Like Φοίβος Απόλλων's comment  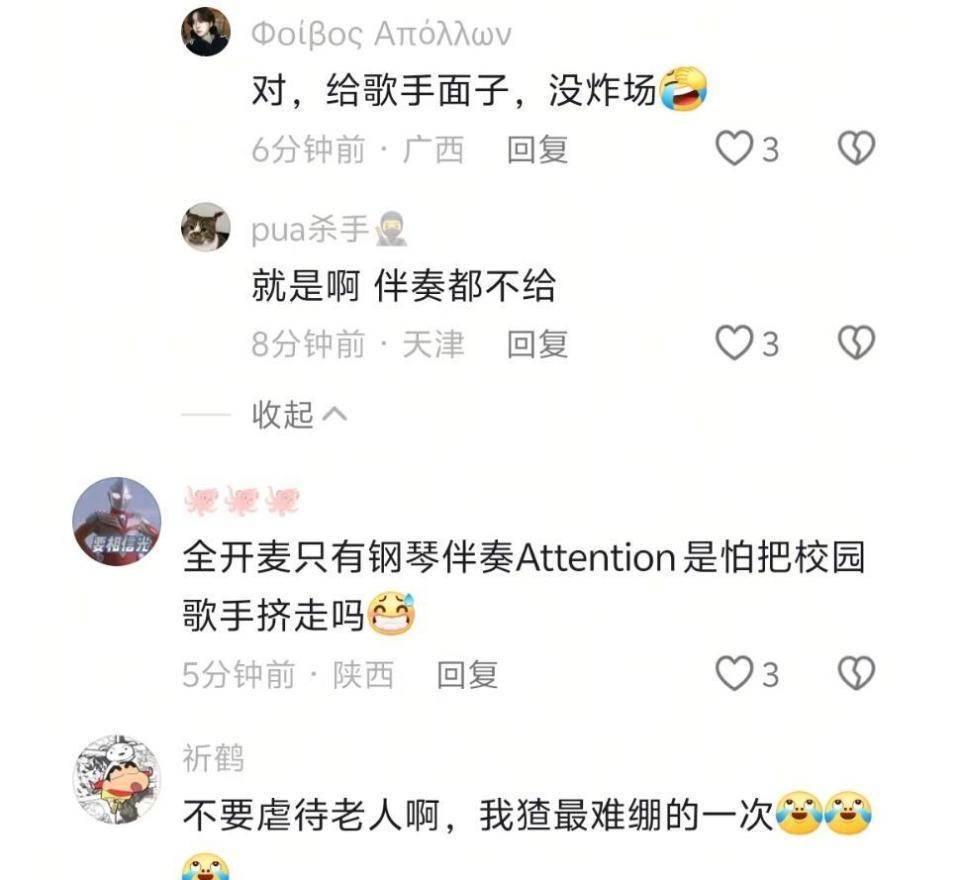tap(735, 149)
